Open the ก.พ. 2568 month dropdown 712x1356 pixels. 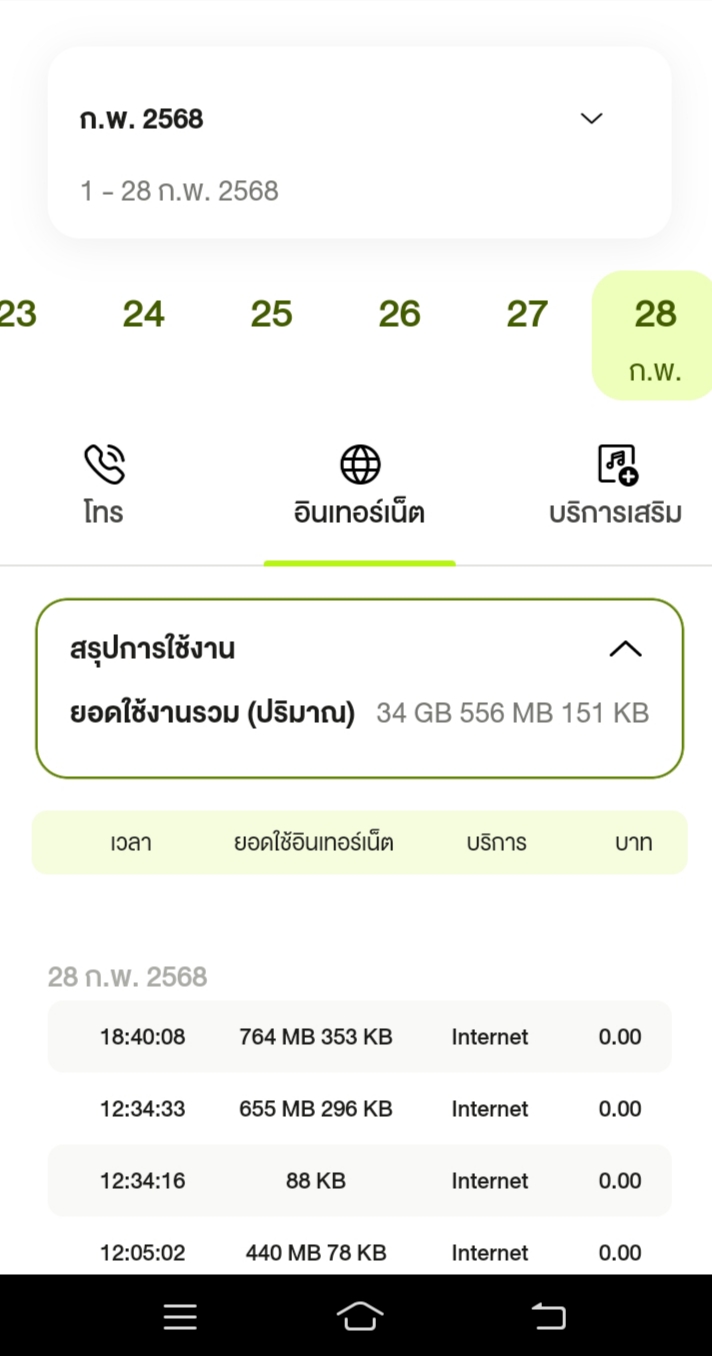(x=359, y=142)
